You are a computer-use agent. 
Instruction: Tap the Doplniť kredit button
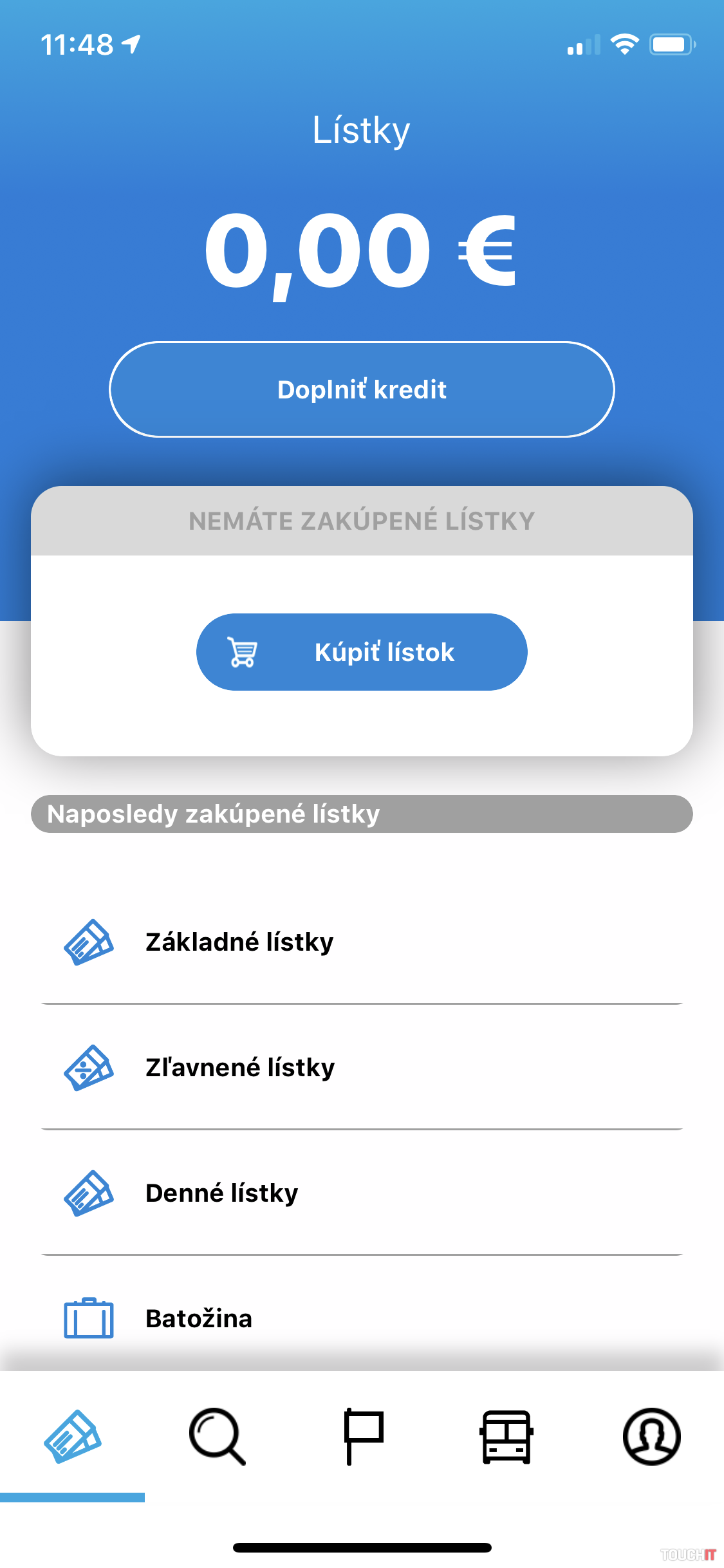pos(362,389)
